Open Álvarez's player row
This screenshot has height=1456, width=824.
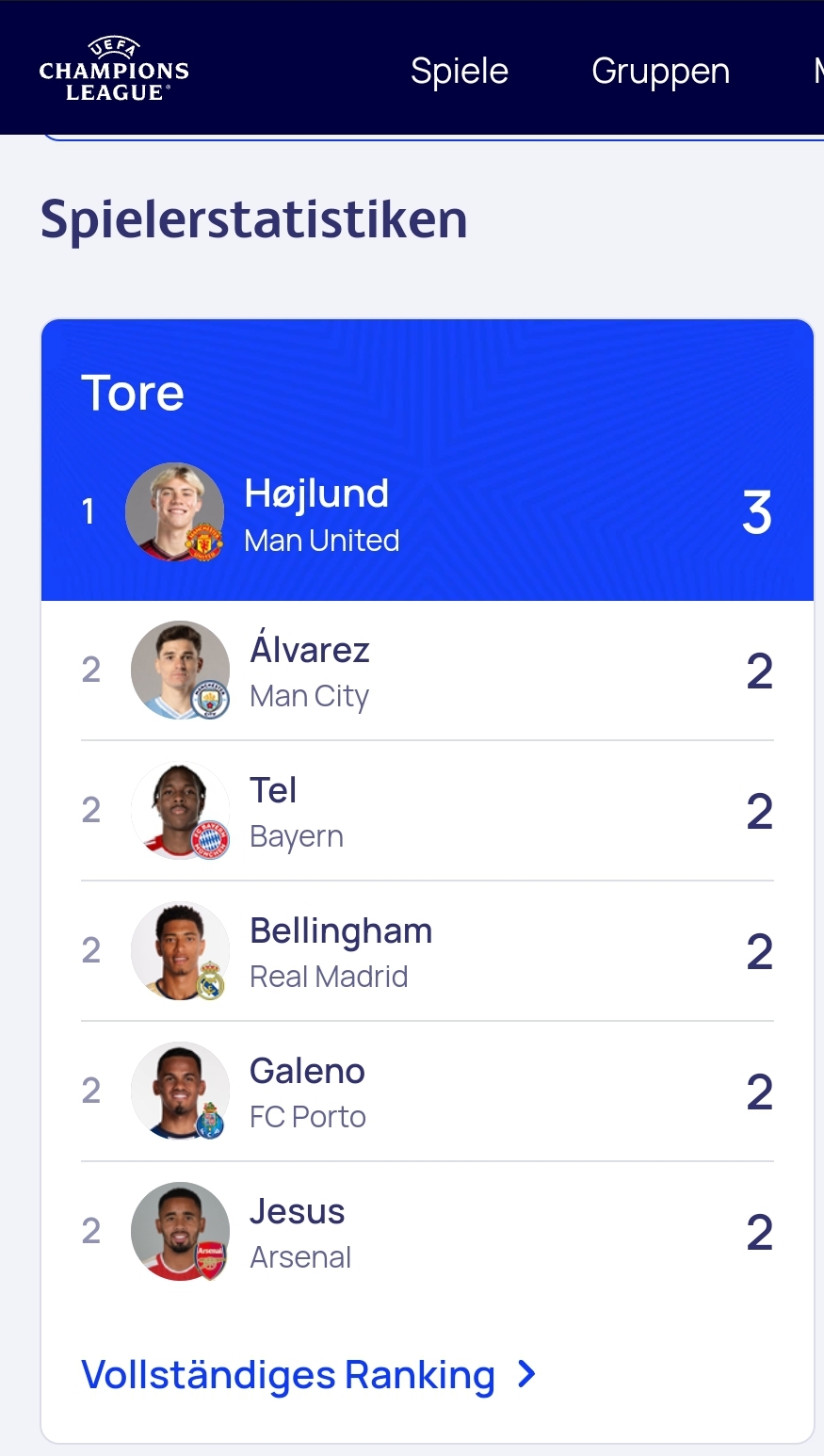pyautogui.click(x=428, y=671)
